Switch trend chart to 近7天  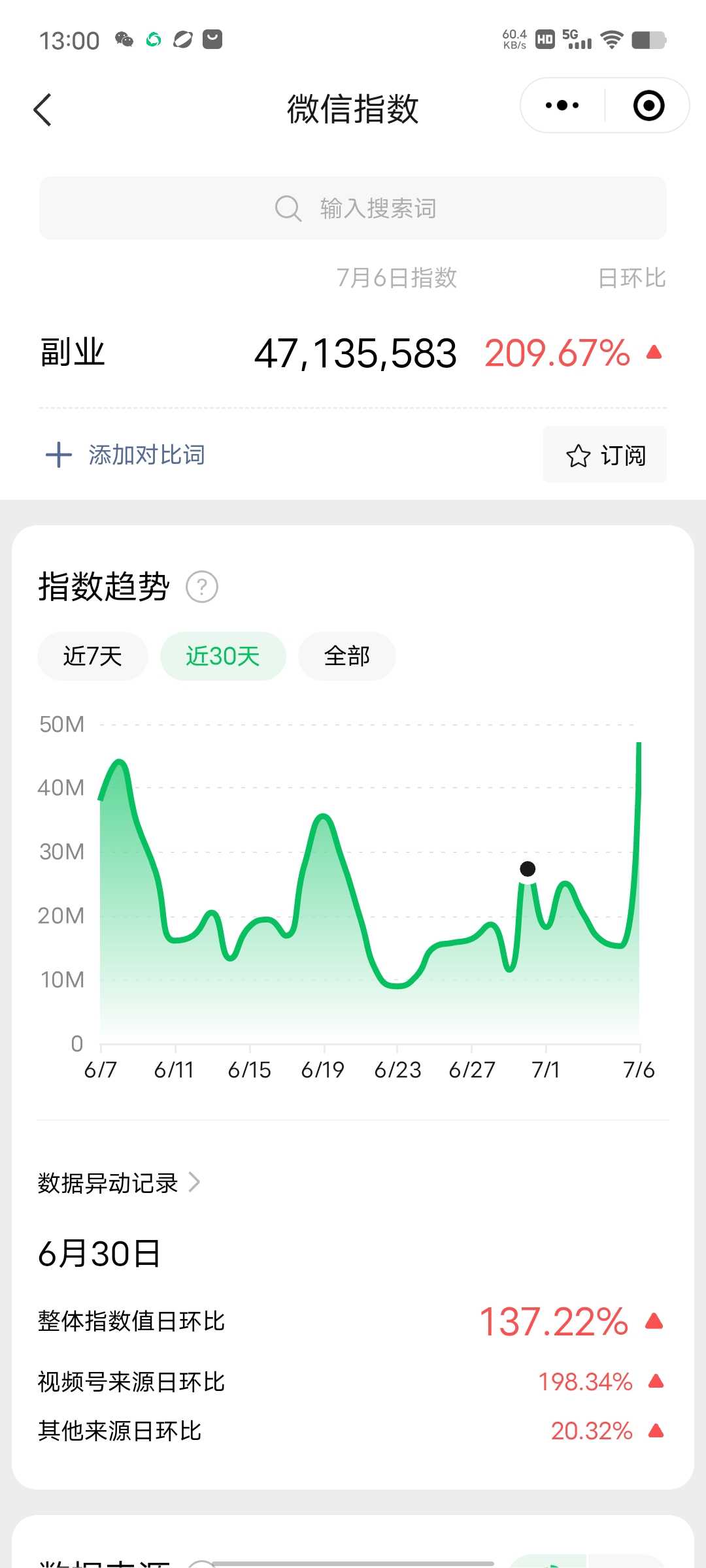coord(93,656)
